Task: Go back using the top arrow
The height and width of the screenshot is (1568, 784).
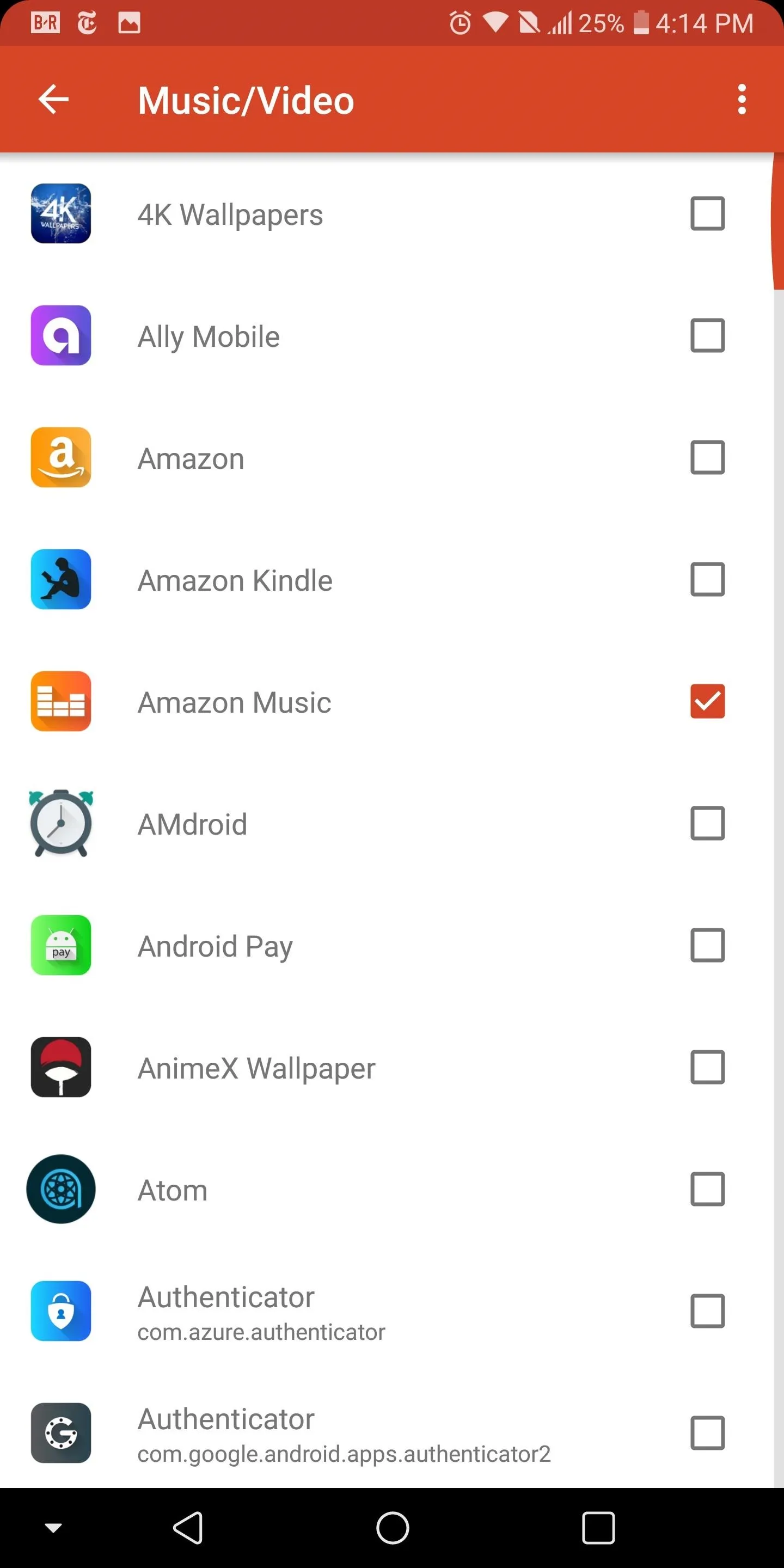Action: (53, 99)
